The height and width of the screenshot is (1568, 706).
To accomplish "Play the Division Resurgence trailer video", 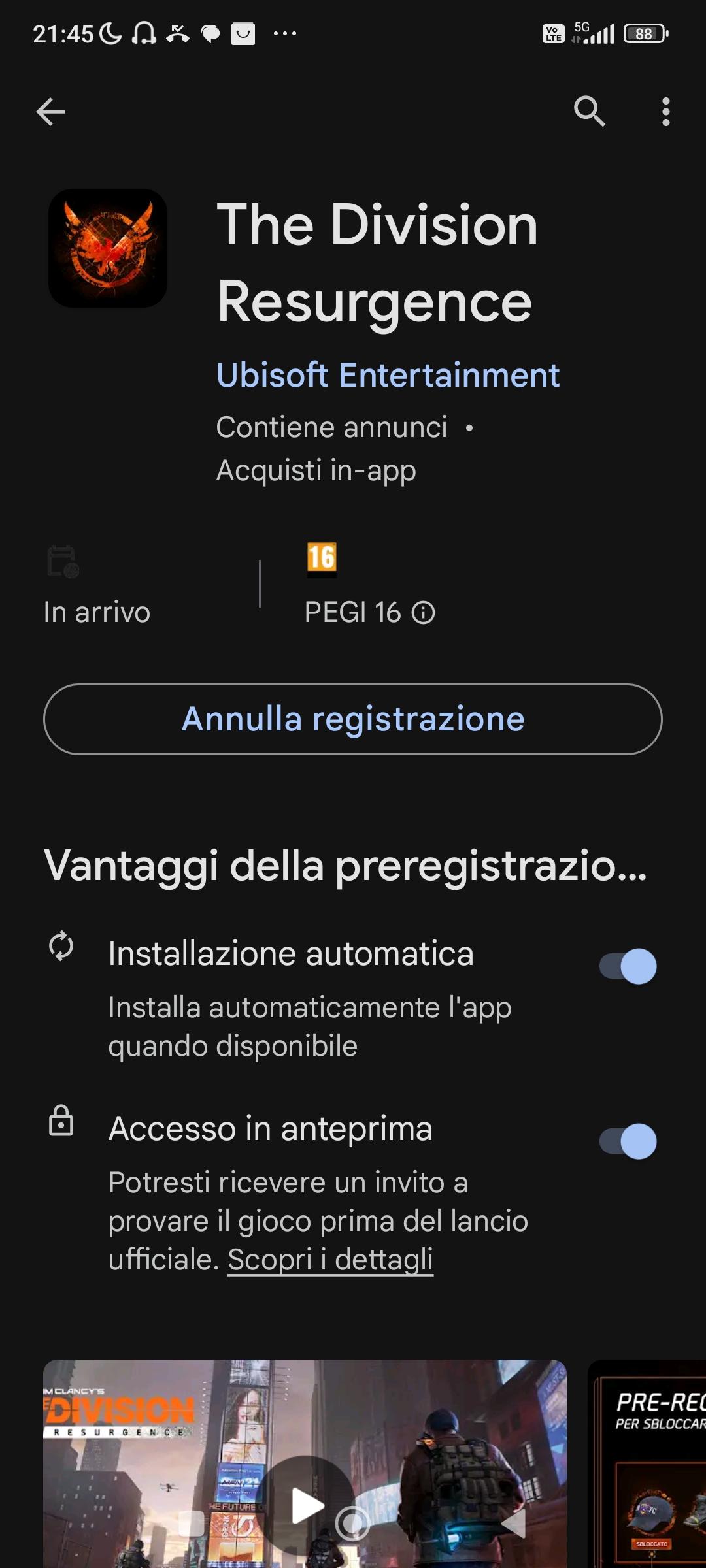I will pyautogui.click(x=305, y=1503).
